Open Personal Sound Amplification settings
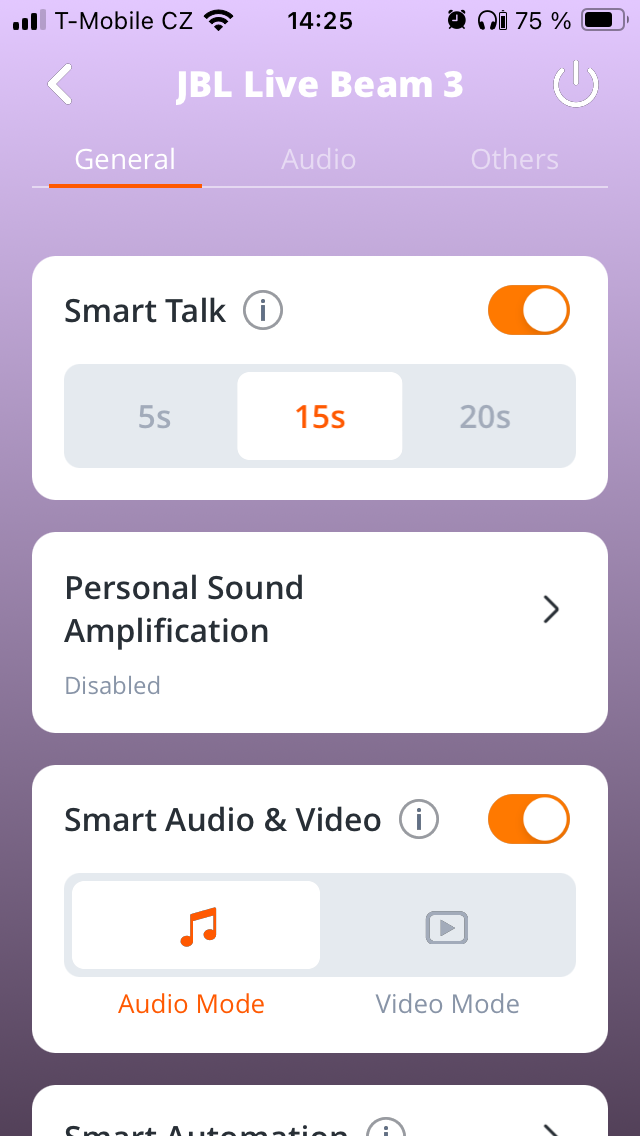 [320, 632]
